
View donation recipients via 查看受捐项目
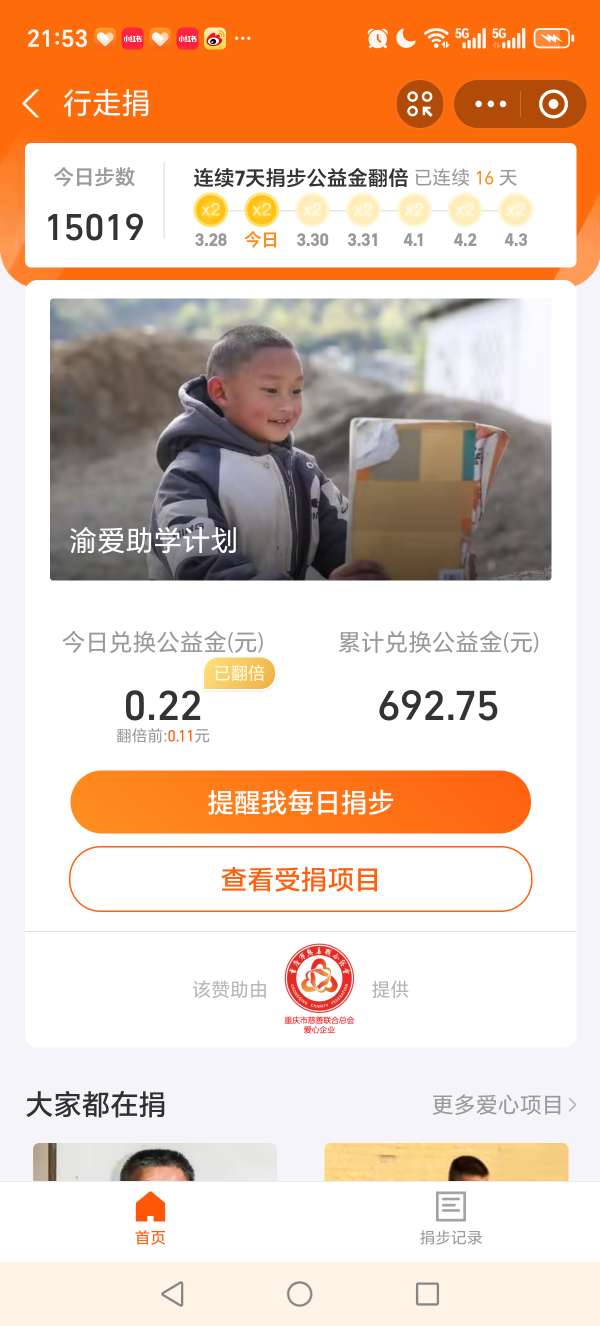point(300,879)
